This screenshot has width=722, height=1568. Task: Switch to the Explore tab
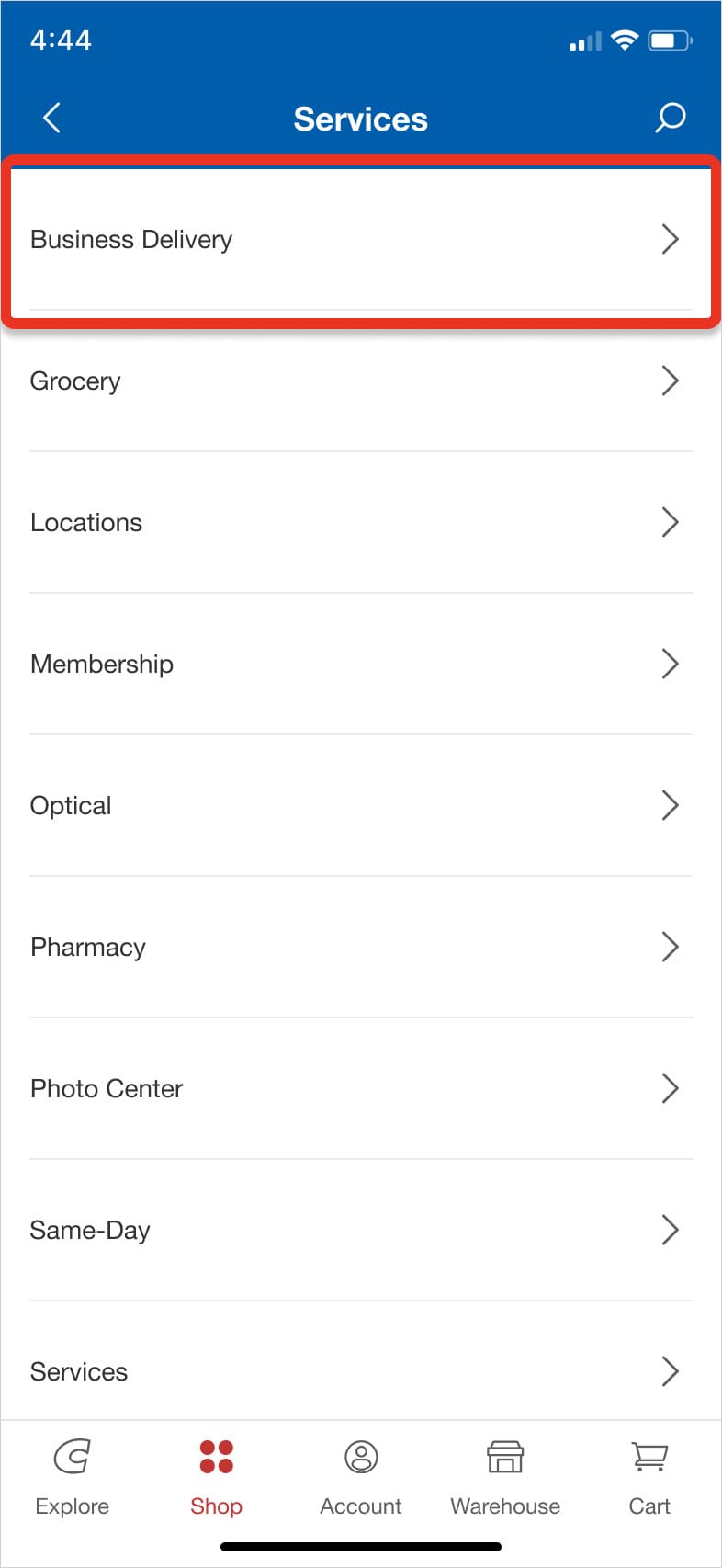(73, 1477)
